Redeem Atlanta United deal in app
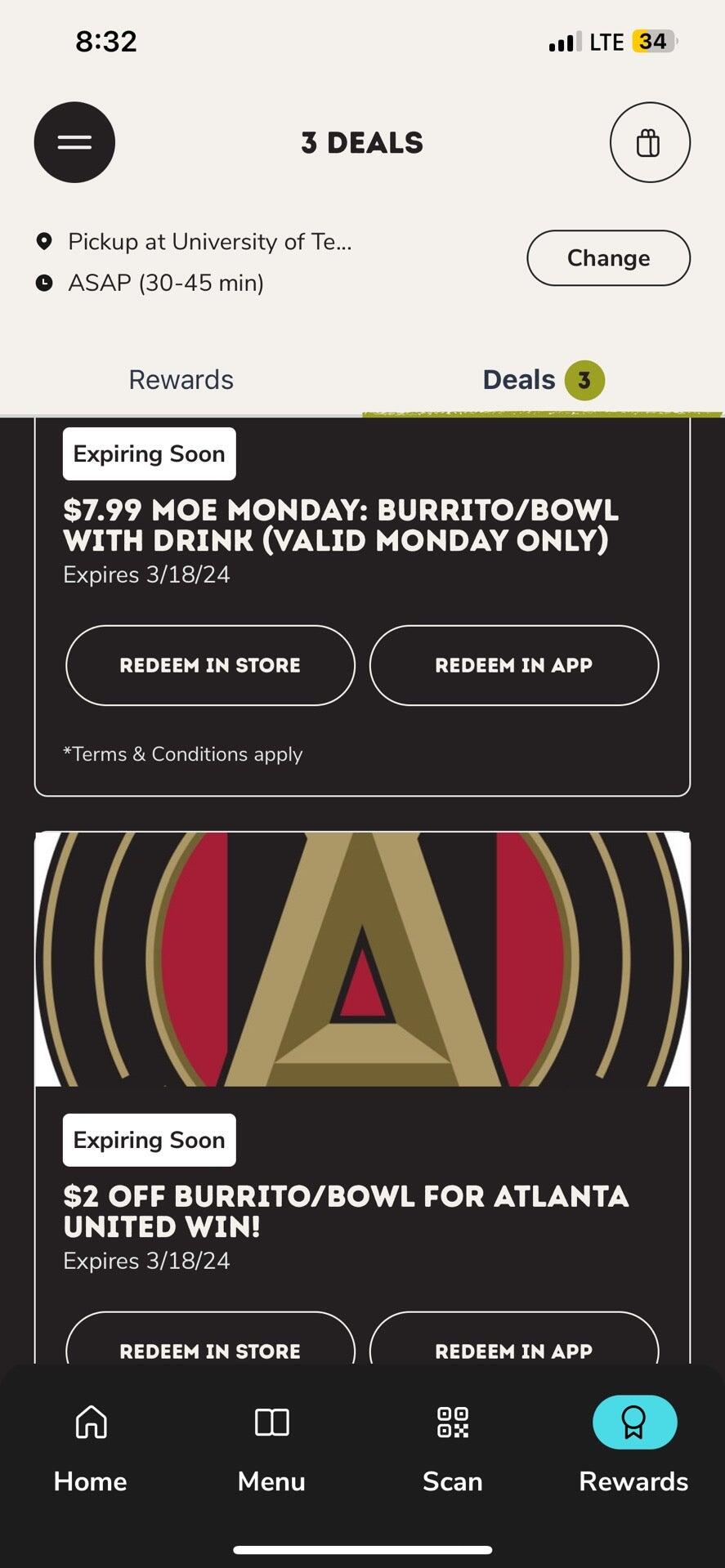The height and width of the screenshot is (1568, 725). pyautogui.click(x=513, y=1344)
